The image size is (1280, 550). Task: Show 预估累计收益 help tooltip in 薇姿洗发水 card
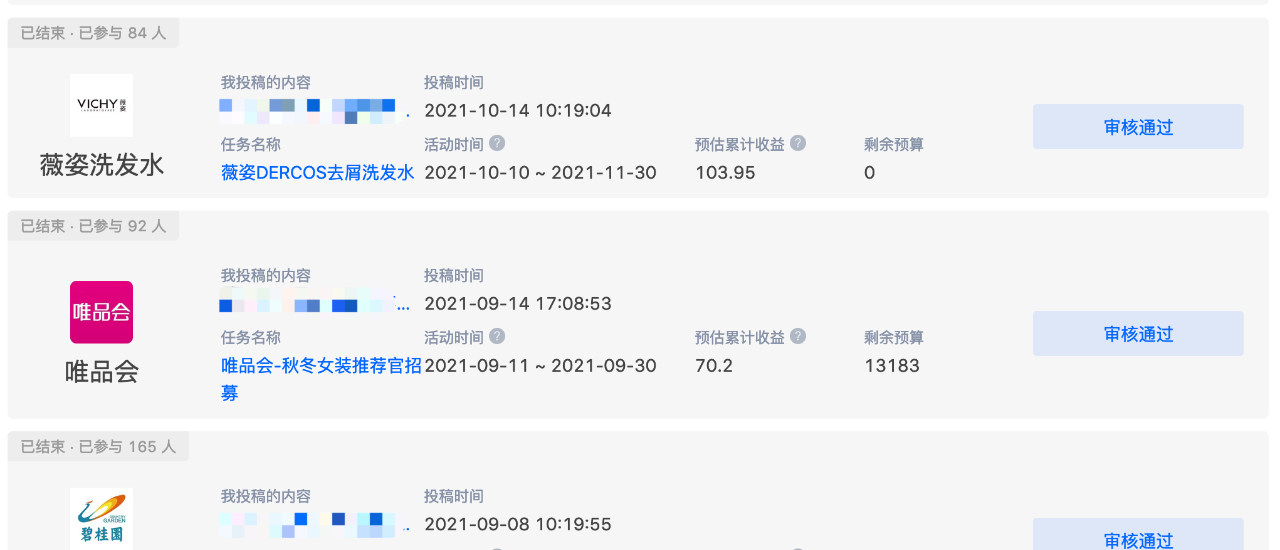[x=798, y=143]
